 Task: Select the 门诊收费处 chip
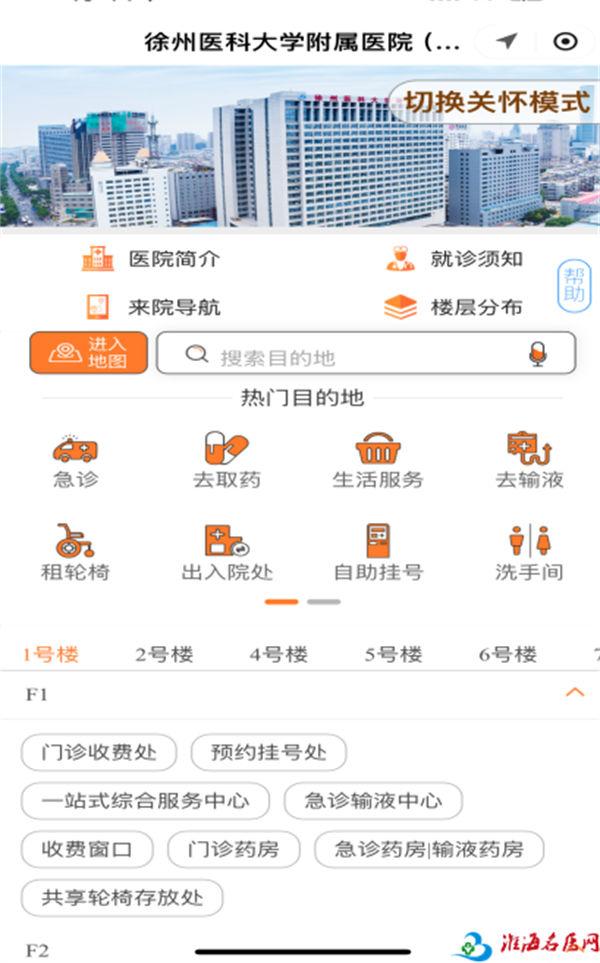[x=99, y=752]
